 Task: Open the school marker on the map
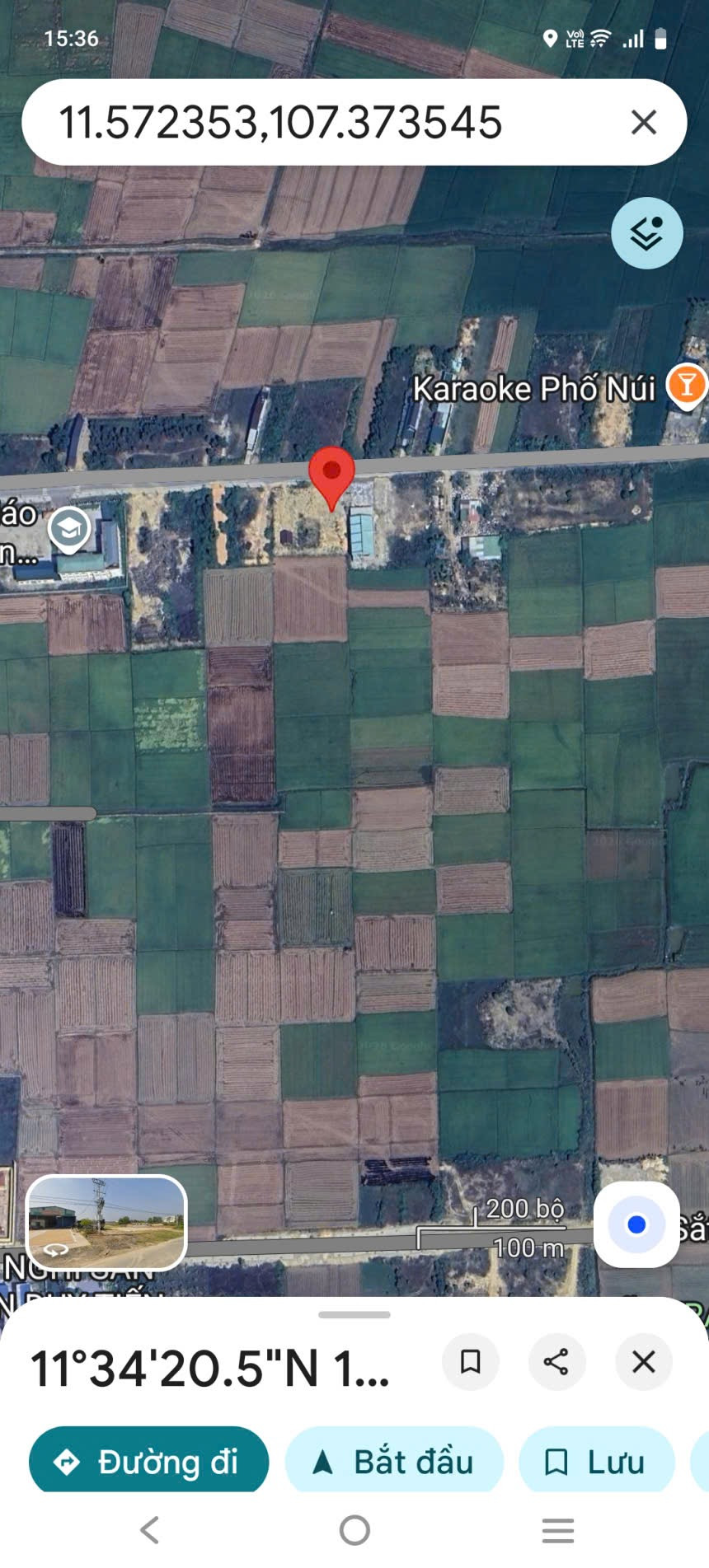69,528
